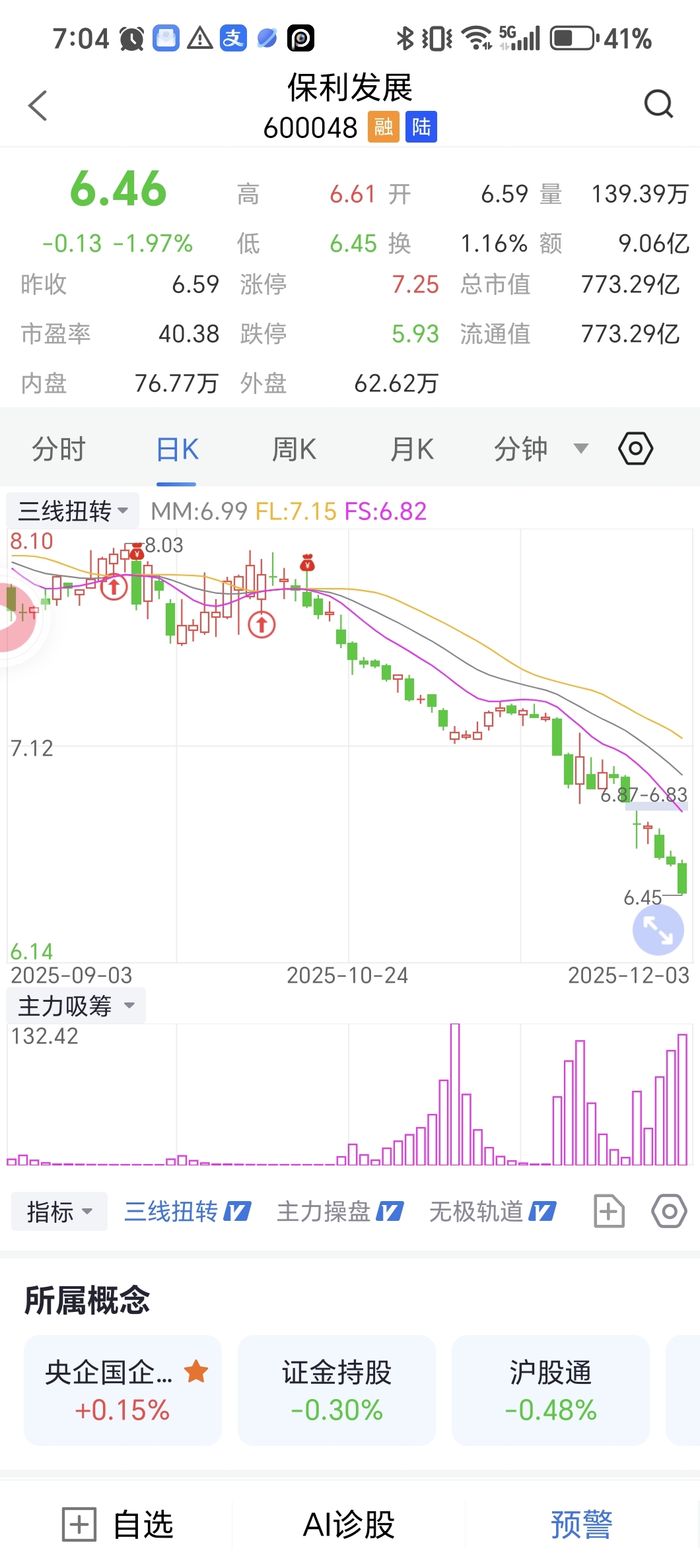Open the 证金持股 concept card
700x1568 pixels.
click(337, 1390)
